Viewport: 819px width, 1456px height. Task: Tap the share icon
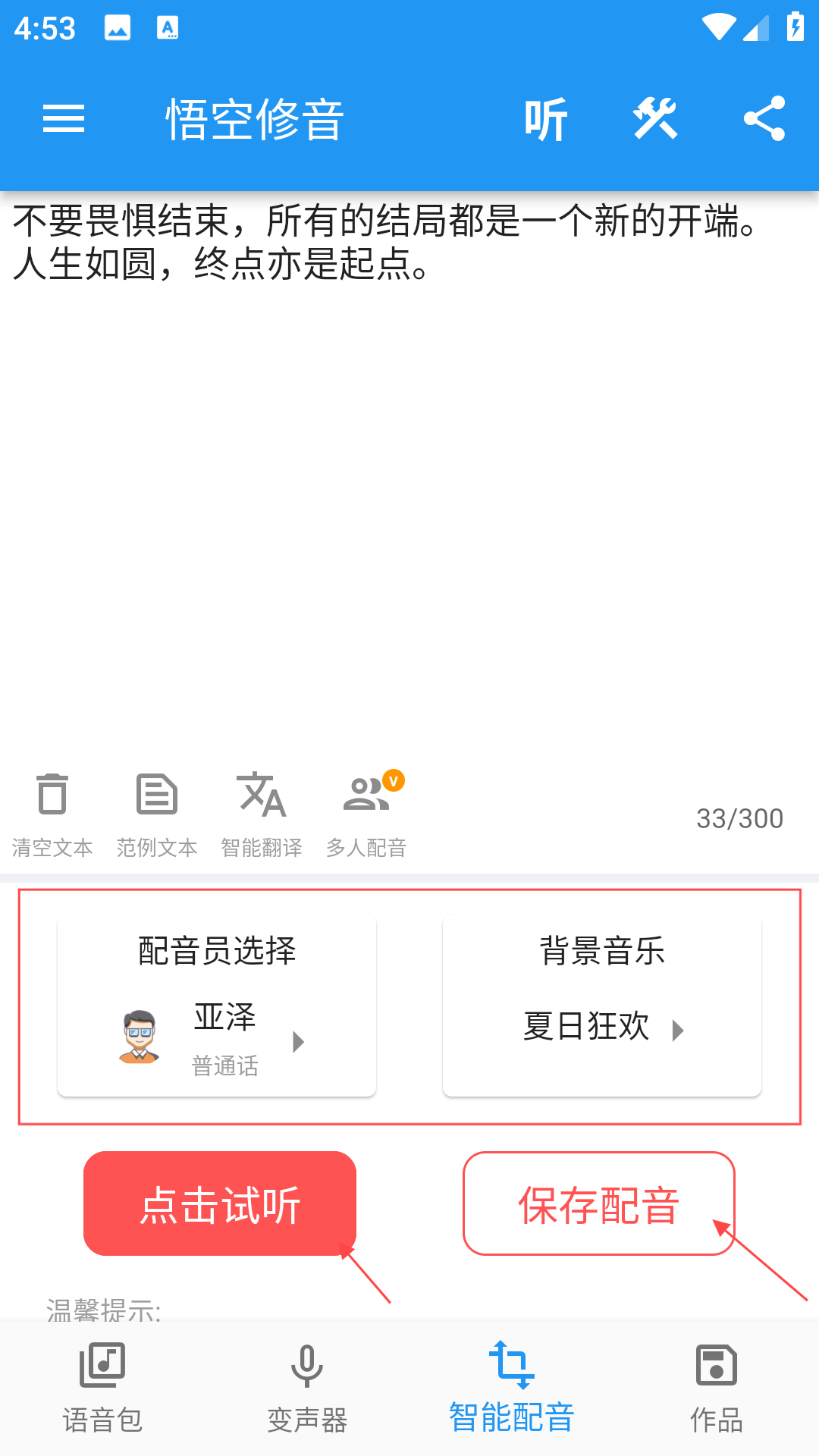[765, 118]
